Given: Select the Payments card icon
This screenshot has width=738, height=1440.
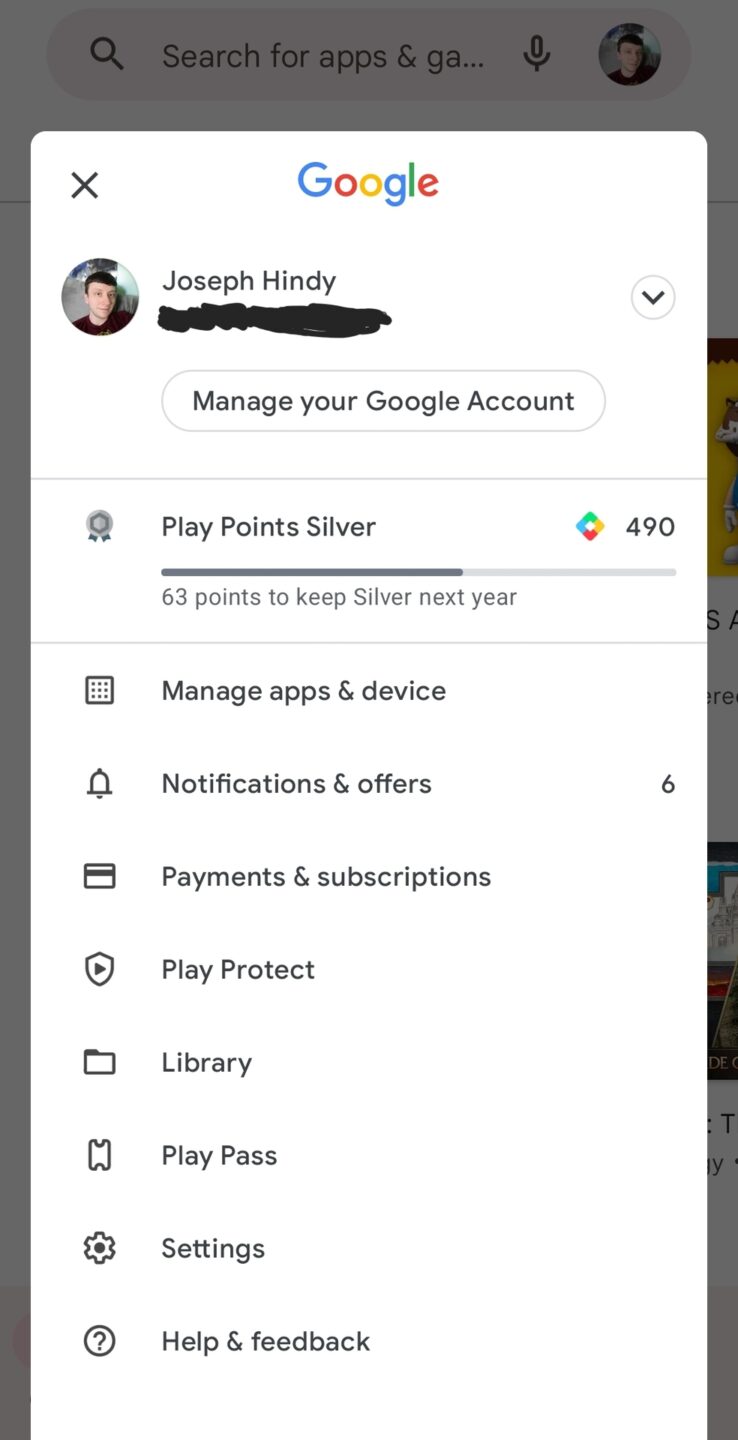Looking at the screenshot, I should point(99,875).
